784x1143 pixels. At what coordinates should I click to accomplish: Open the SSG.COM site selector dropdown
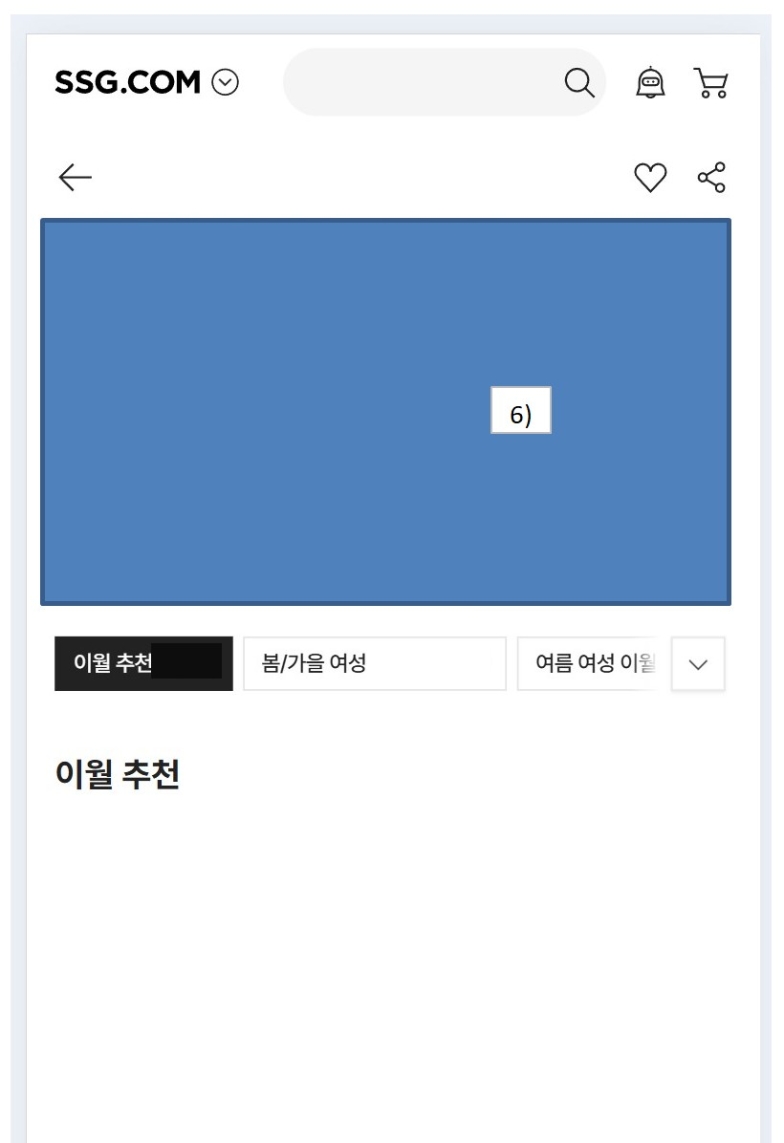click(x=226, y=82)
